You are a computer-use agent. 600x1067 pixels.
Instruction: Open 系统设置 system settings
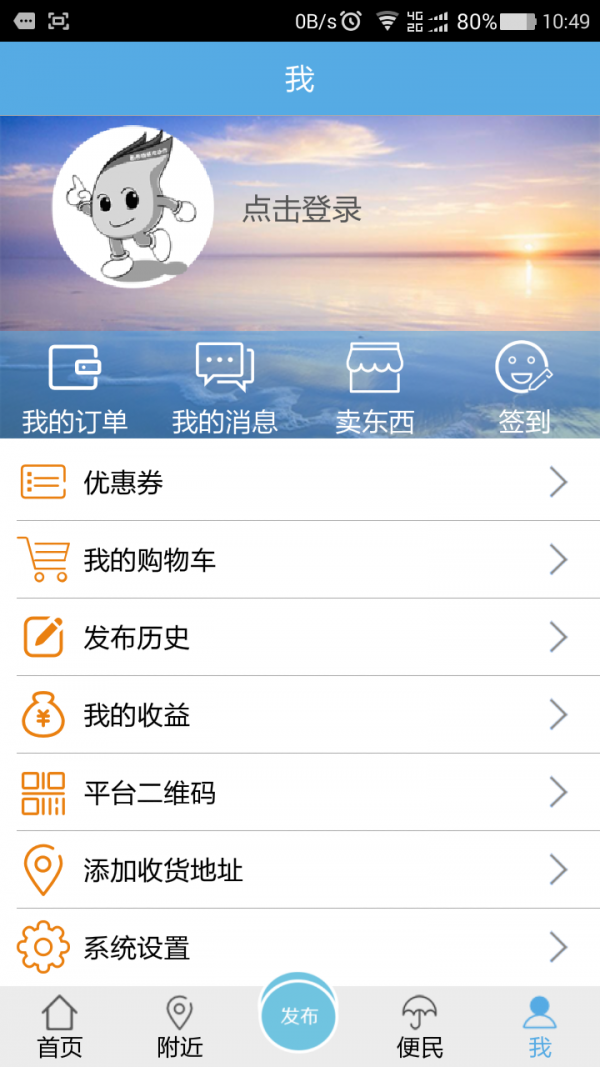[x=300, y=947]
